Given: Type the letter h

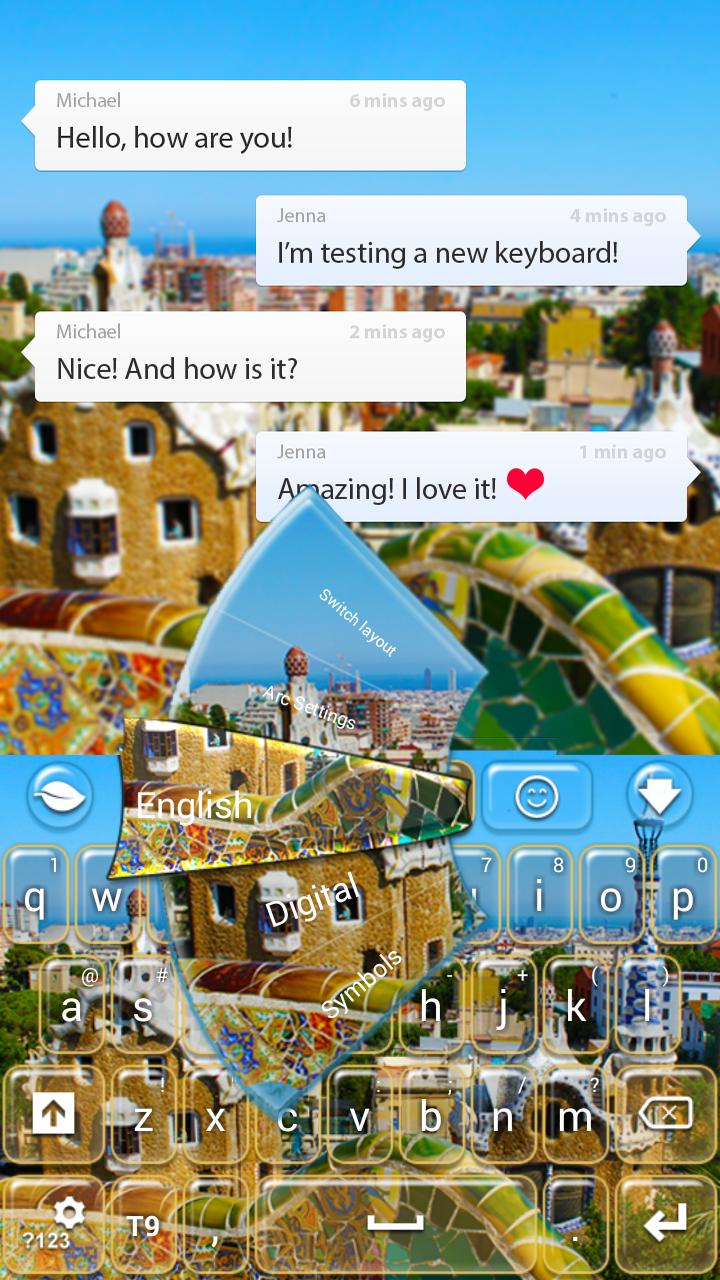Looking at the screenshot, I should 431,1006.
